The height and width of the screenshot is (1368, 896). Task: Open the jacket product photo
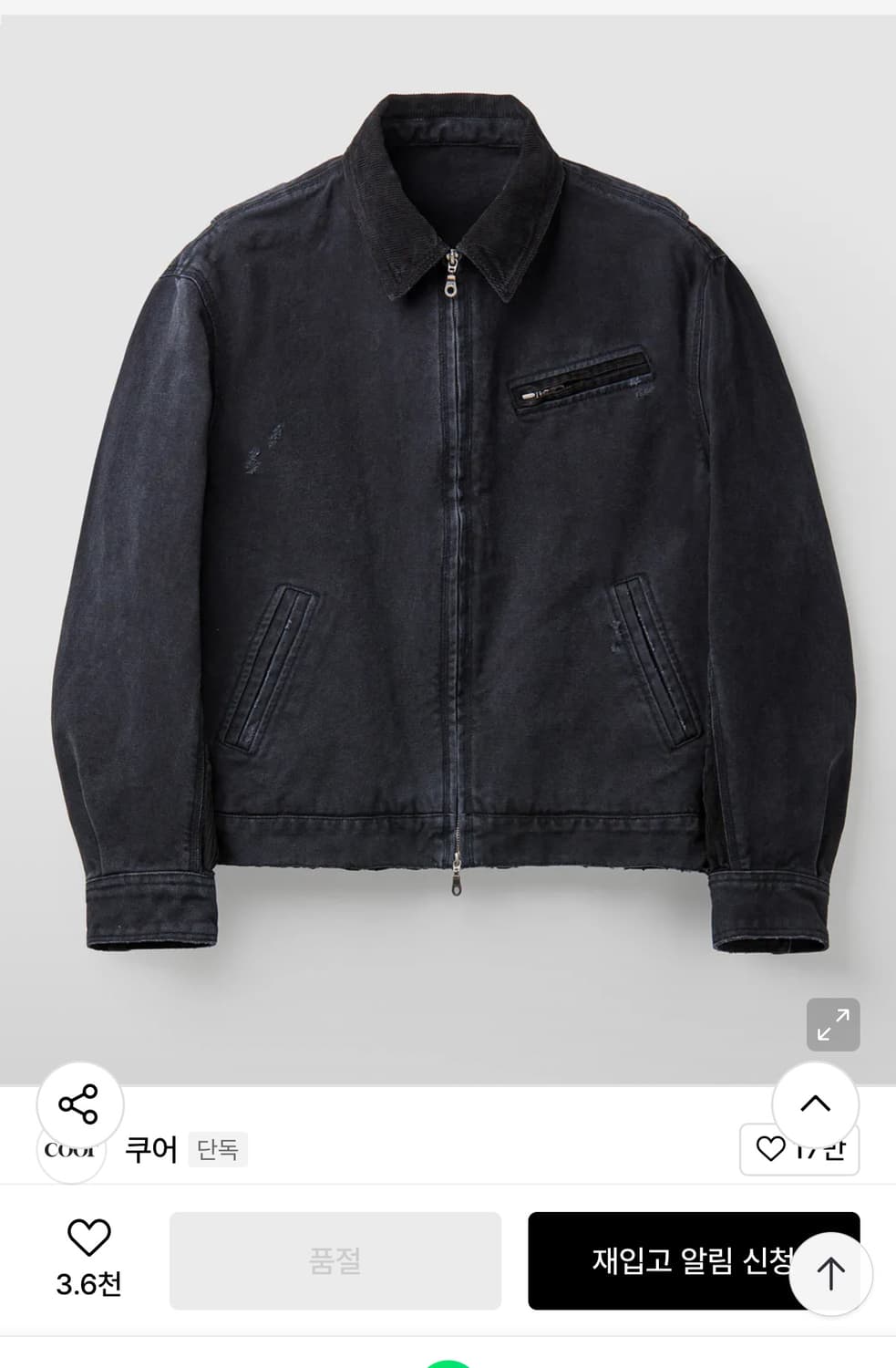(x=447, y=529)
